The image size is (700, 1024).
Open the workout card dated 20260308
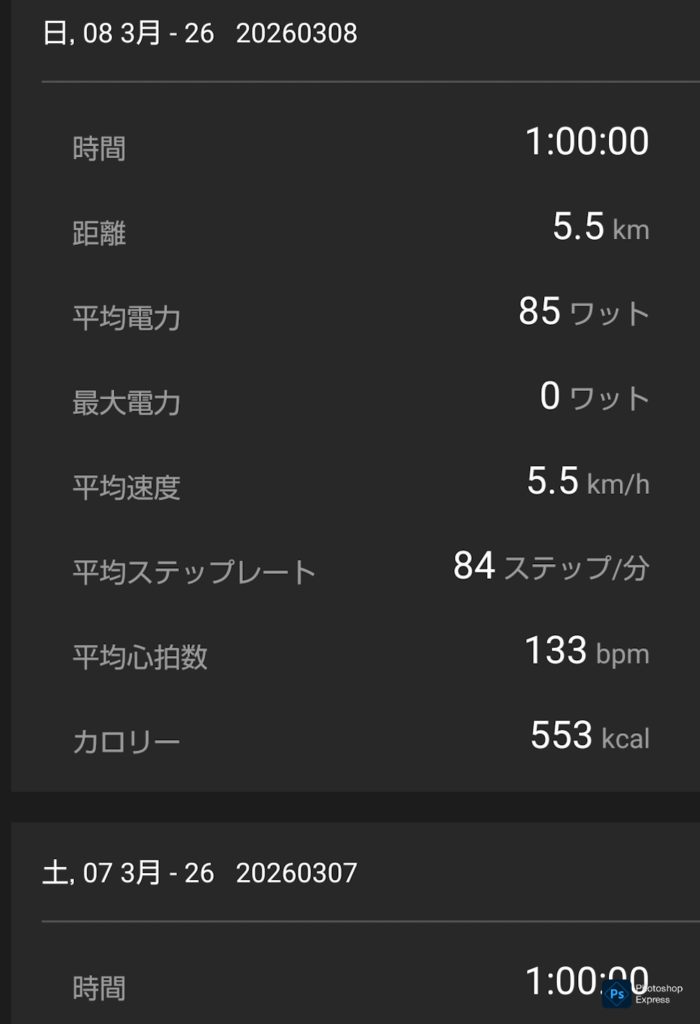[x=200, y=34]
